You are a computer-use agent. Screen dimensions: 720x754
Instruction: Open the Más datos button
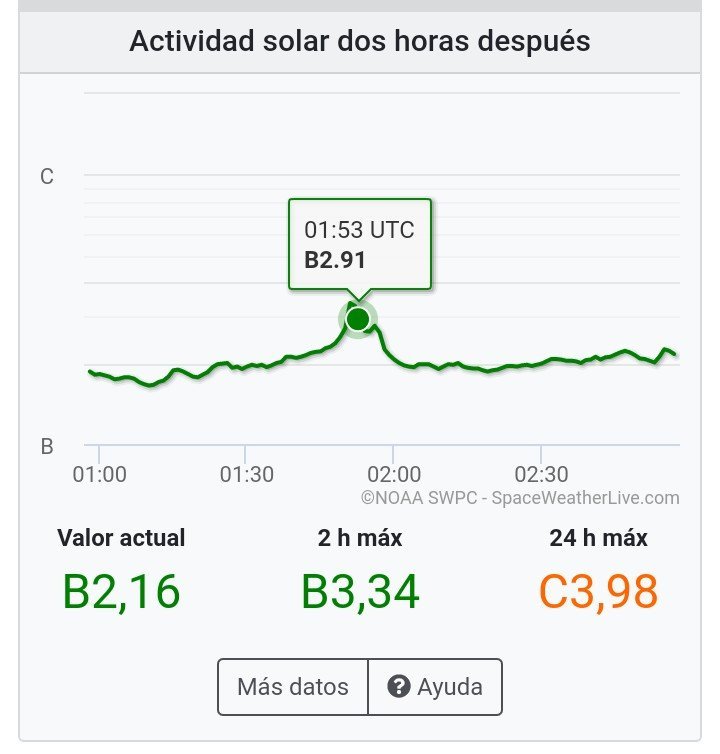click(x=293, y=687)
